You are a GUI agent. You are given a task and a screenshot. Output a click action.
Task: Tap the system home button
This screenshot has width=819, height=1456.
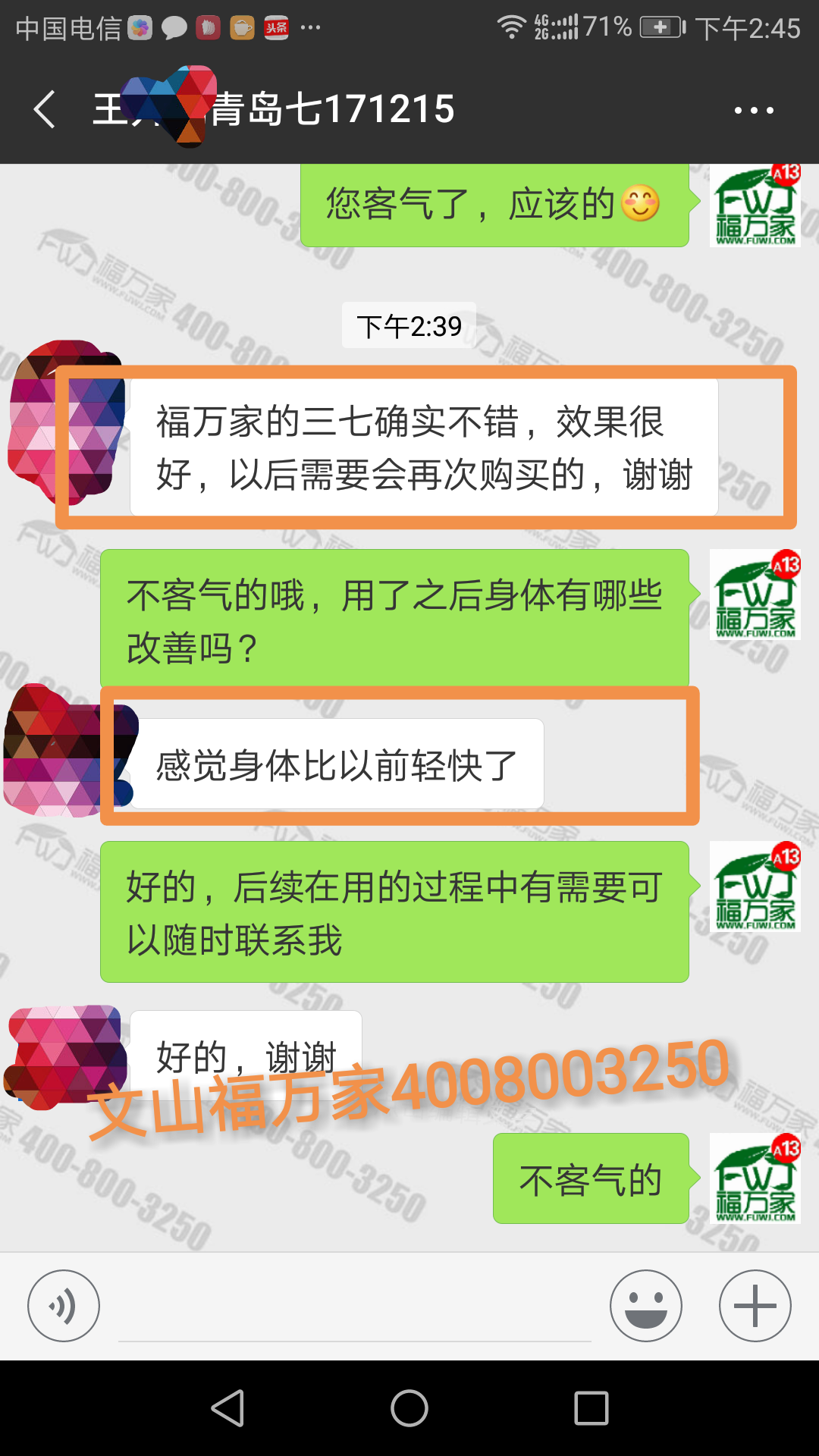[409, 1408]
